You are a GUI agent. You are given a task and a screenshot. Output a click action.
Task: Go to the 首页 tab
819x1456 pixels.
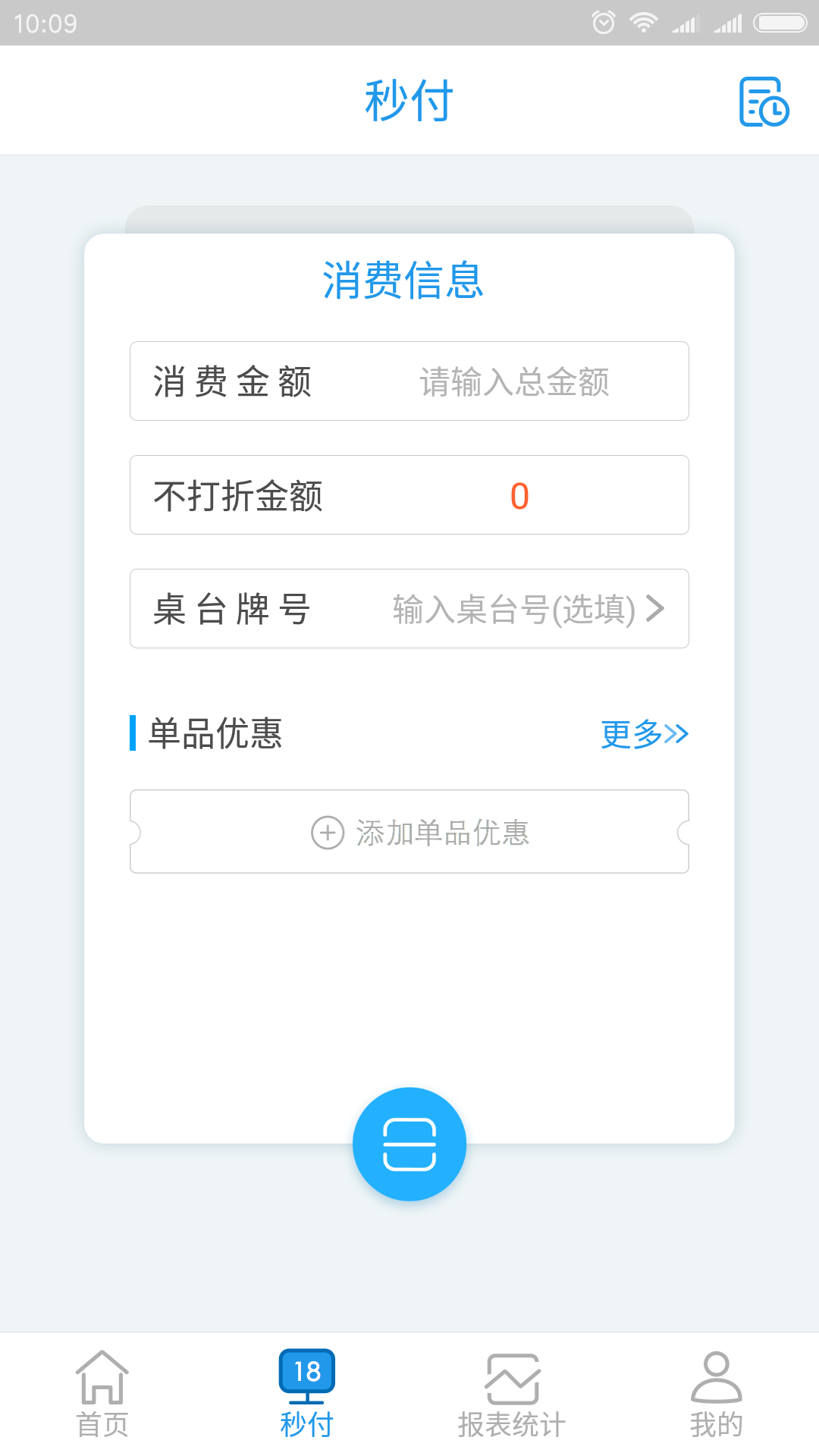[102, 1394]
